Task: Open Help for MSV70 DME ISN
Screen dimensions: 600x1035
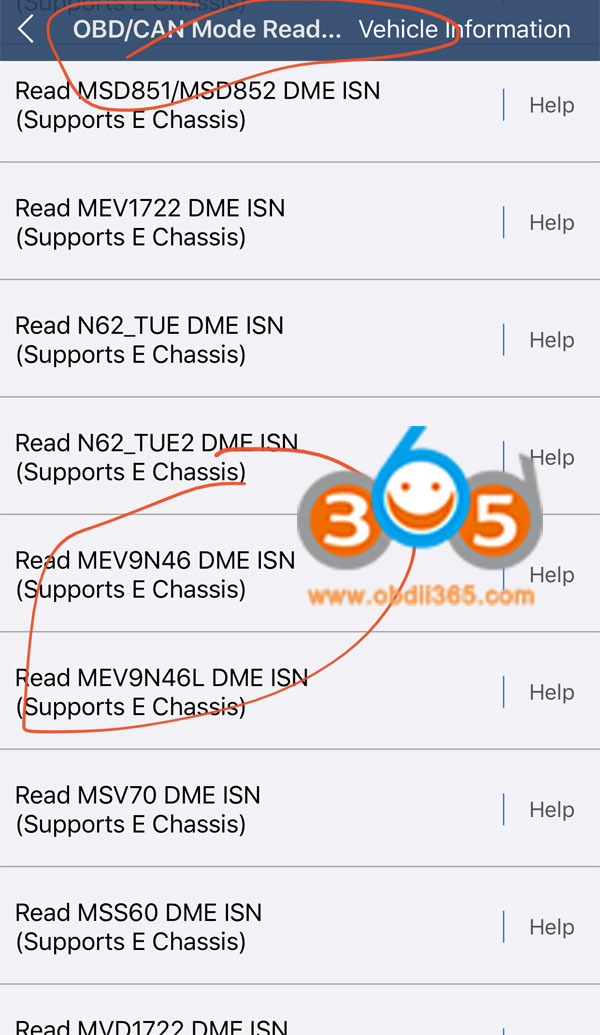Action: click(x=551, y=810)
